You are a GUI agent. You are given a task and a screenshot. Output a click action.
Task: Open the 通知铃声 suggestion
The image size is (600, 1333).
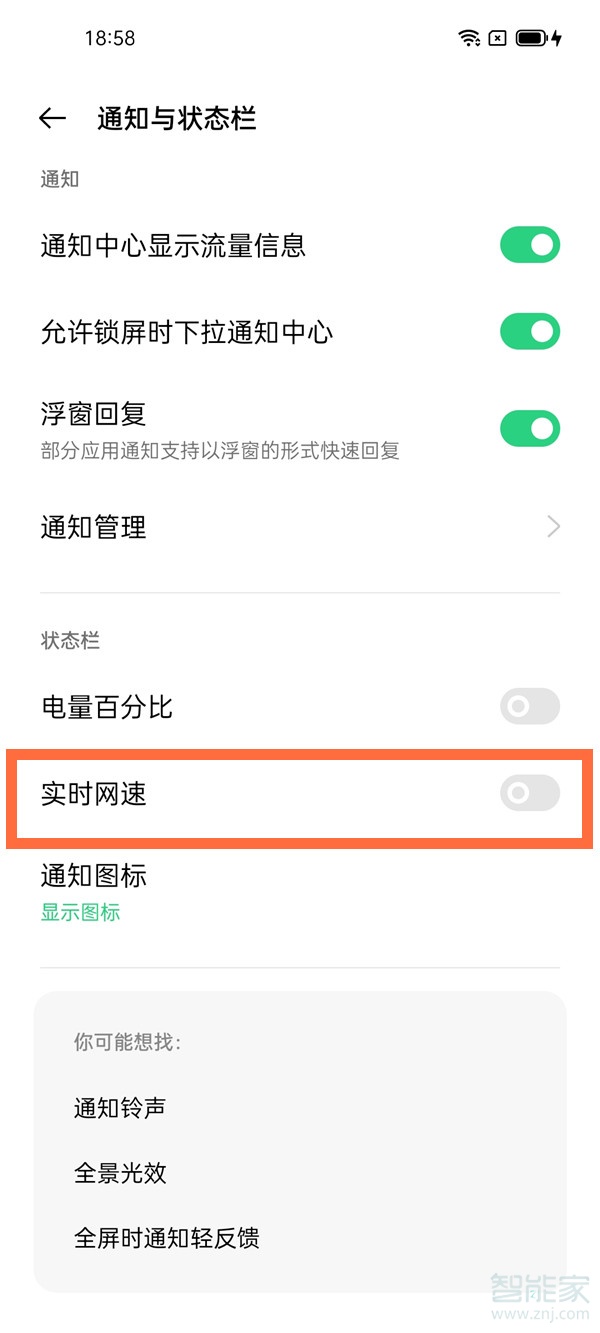tap(120, 1108)
